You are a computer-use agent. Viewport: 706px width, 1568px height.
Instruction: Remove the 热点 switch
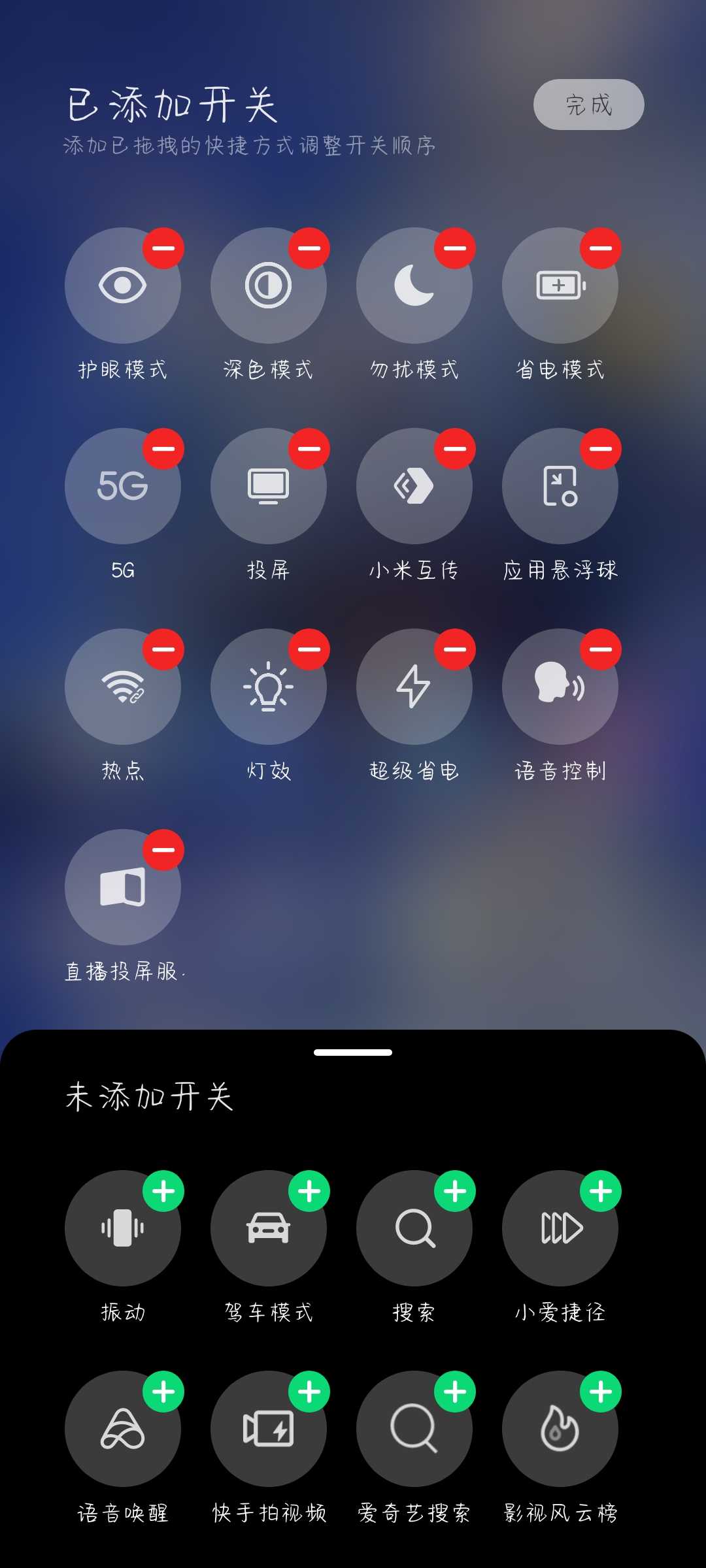pos(163,649)
